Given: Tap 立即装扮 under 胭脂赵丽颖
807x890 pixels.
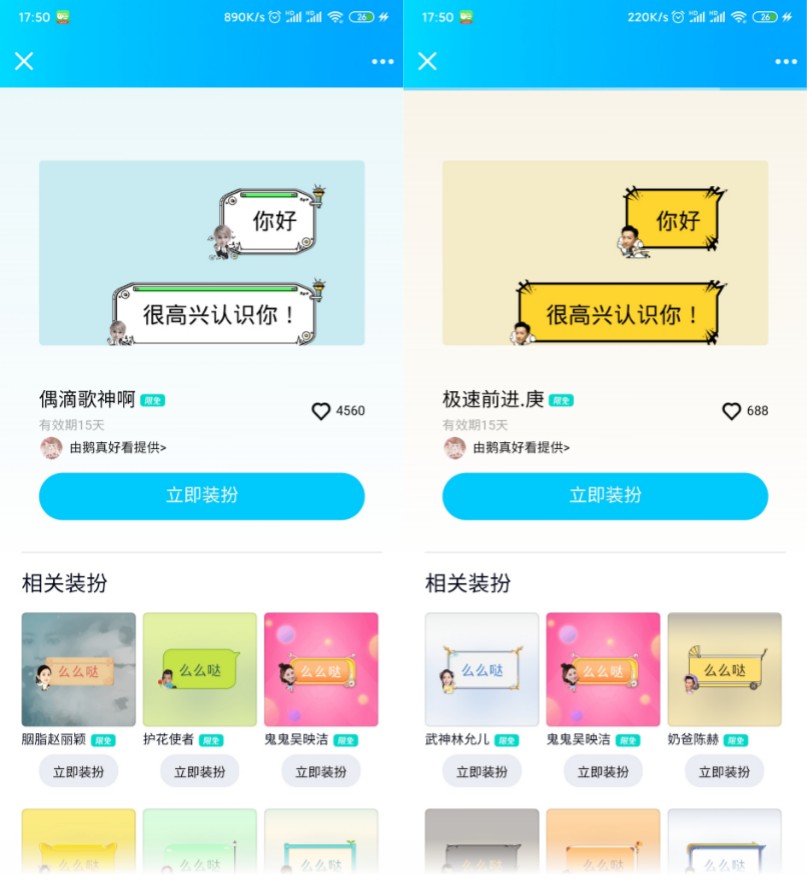Looking at the screenshot, I should [79, 772].
